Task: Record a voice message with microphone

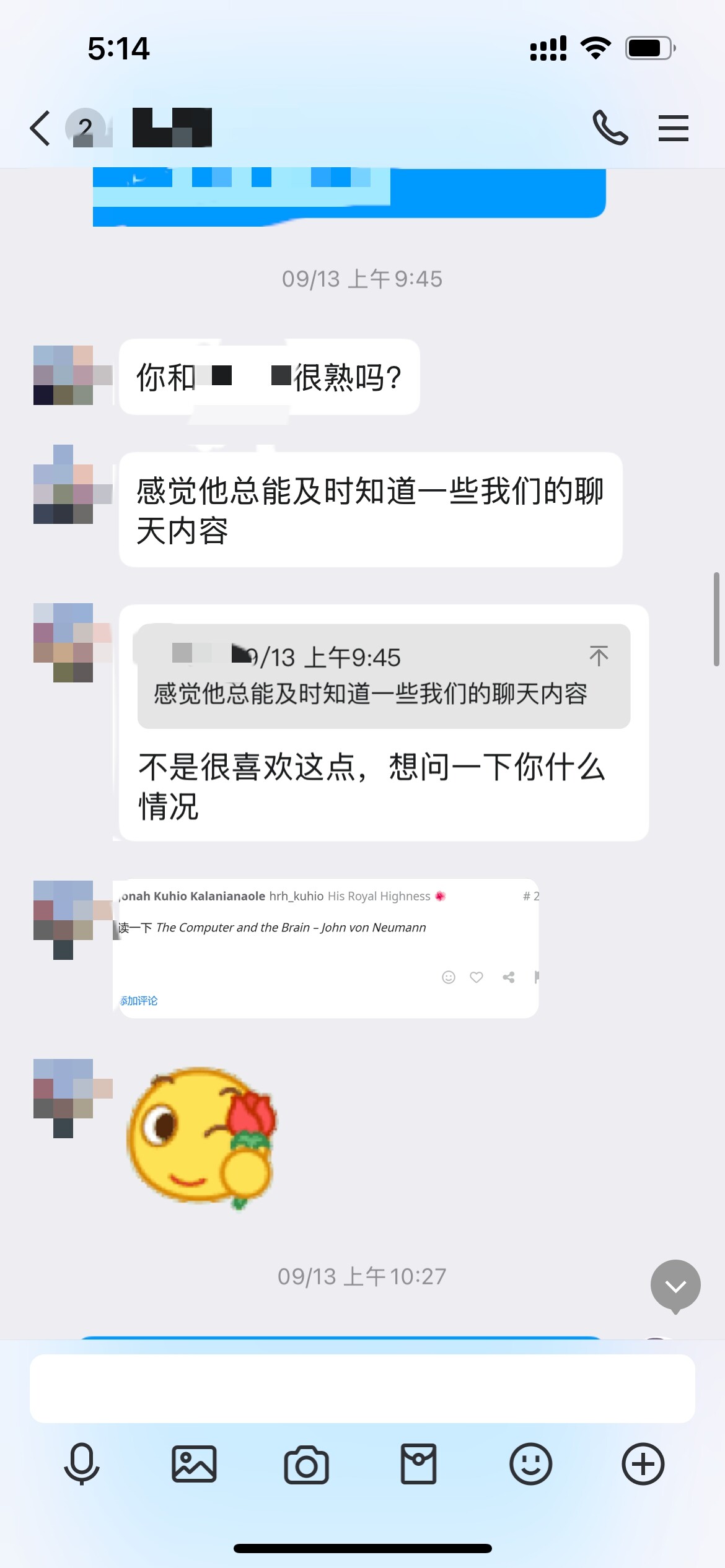Action: (82, 1463)
